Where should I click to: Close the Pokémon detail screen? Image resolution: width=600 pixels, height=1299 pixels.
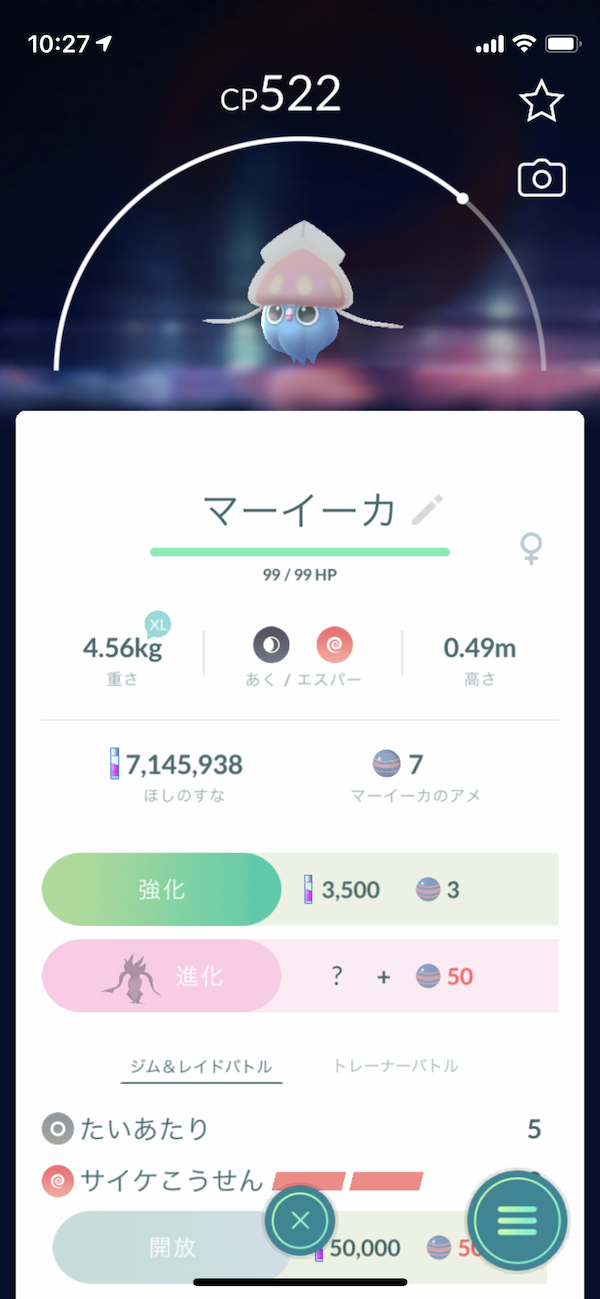tap(300, 1220)
